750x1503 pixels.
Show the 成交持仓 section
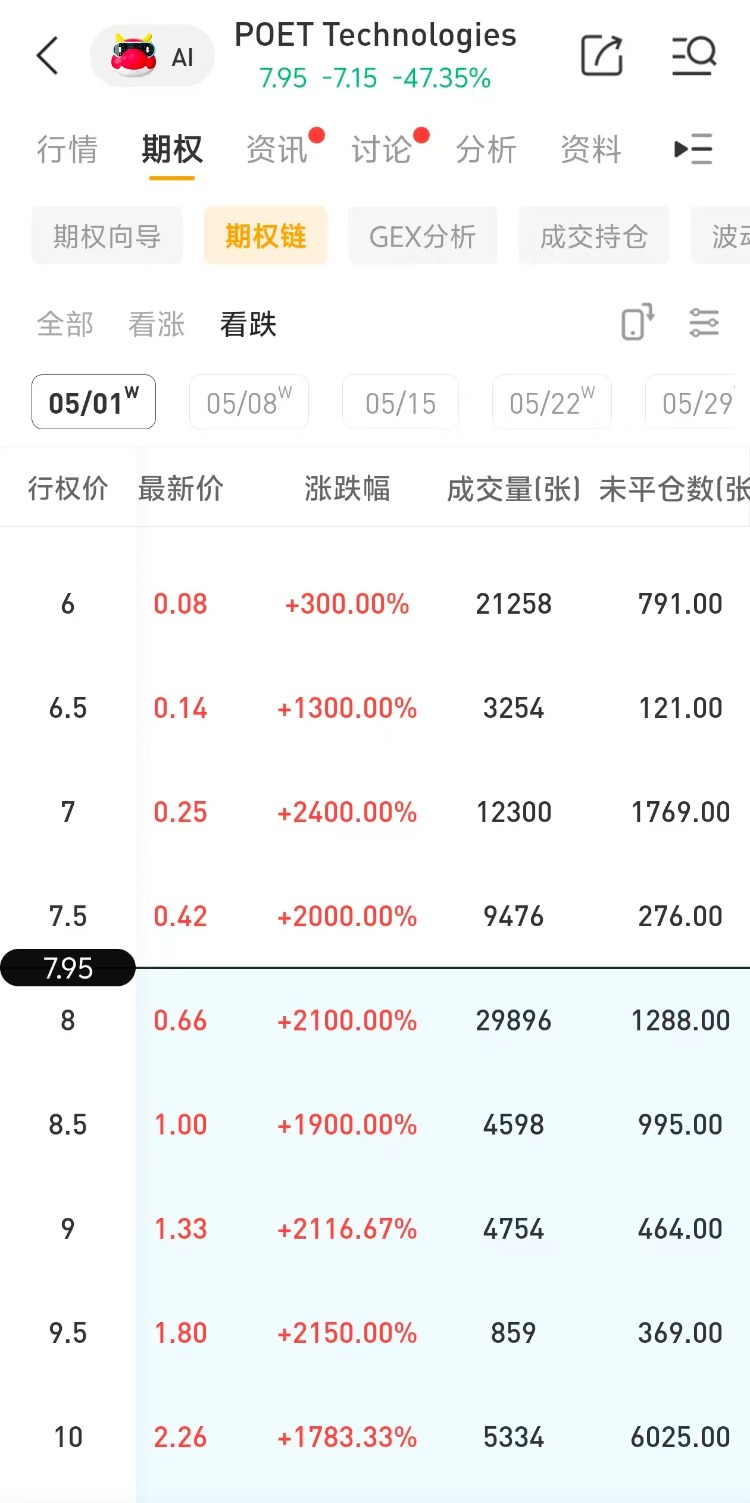593,236
